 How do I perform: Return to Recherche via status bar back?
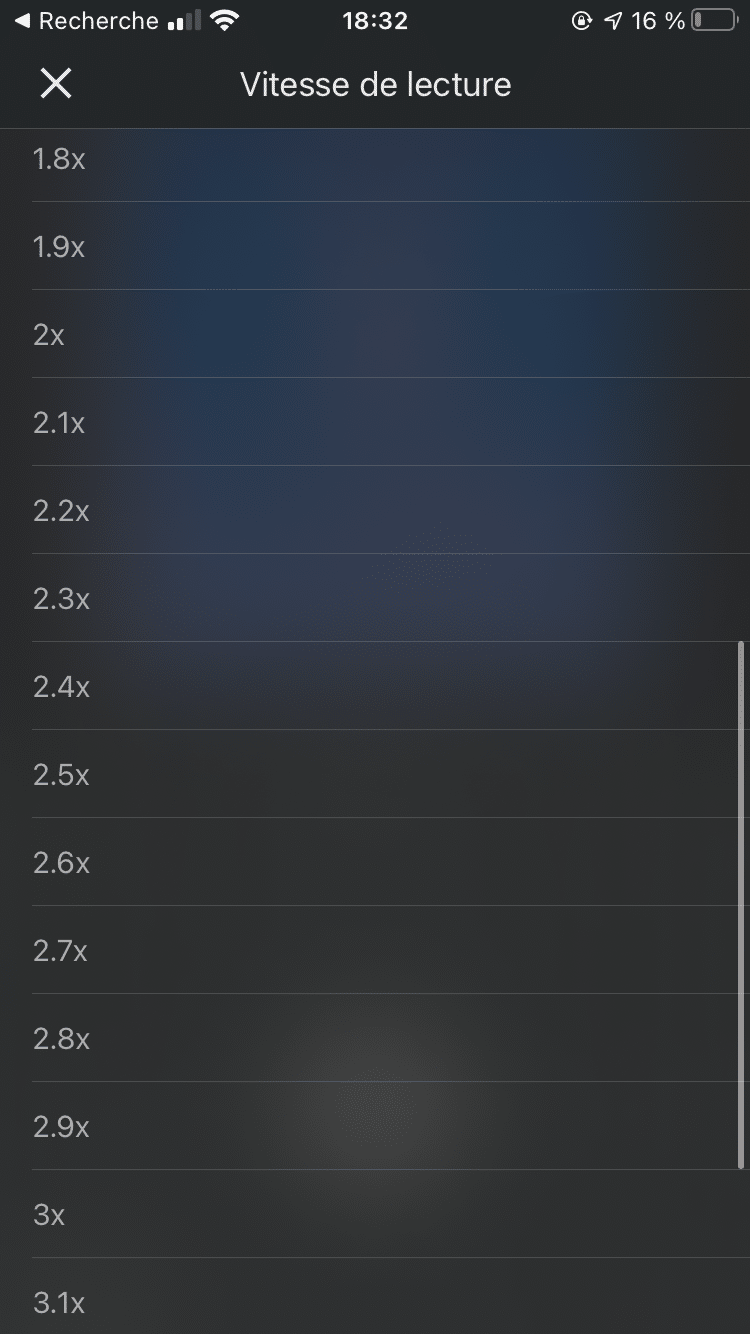tap(86, 21)
